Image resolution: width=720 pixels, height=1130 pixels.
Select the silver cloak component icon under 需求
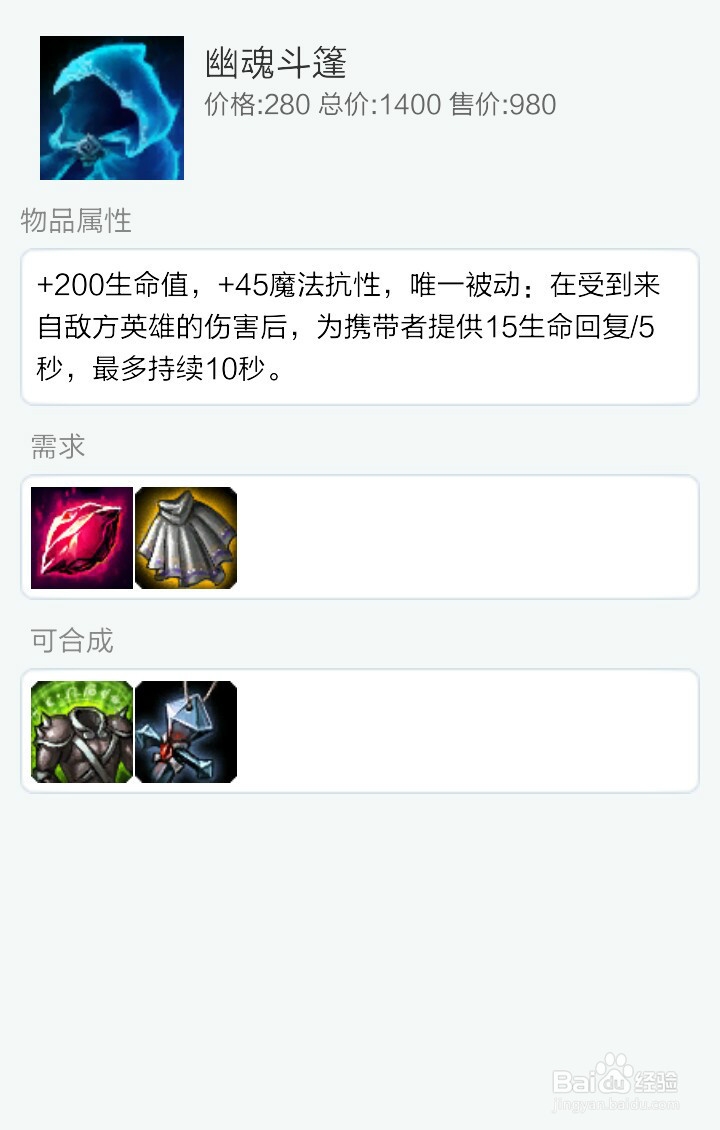[x=185, y=537]
